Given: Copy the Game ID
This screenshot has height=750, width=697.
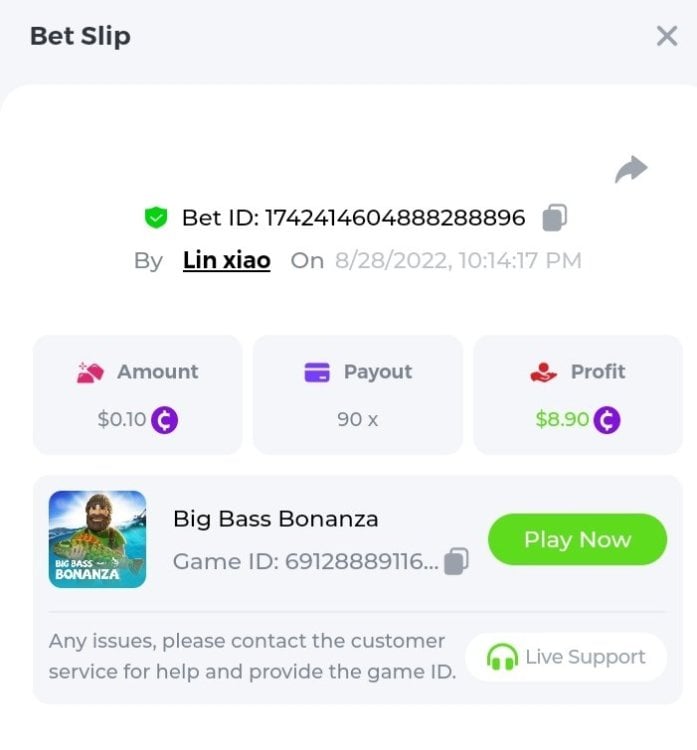Looking at the screenshot, I should tap(456, 561).
